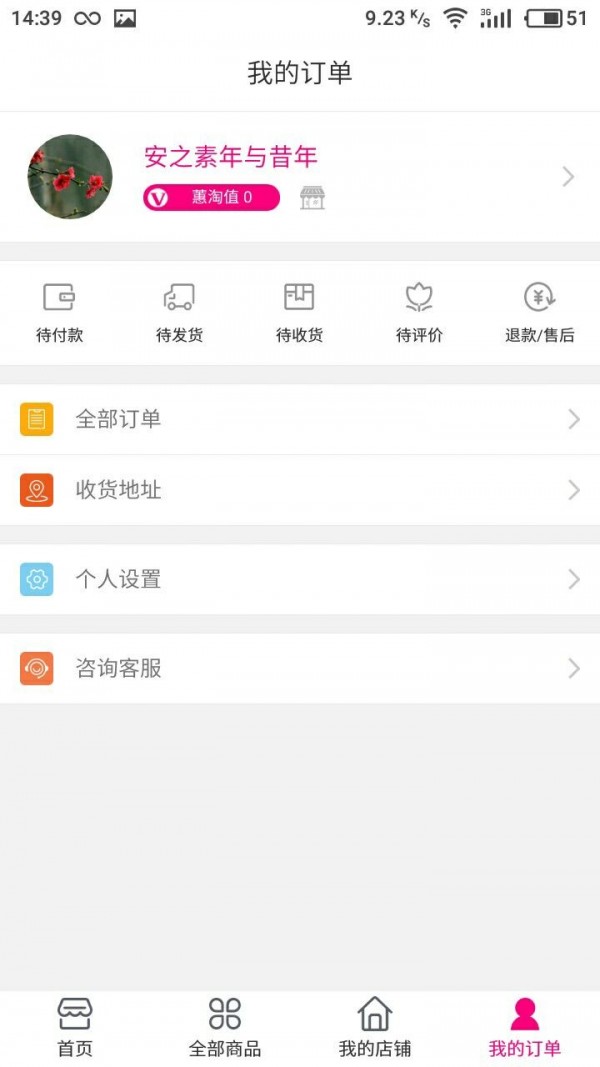Switch to the 全部商品 tab

click(225, 1028)
